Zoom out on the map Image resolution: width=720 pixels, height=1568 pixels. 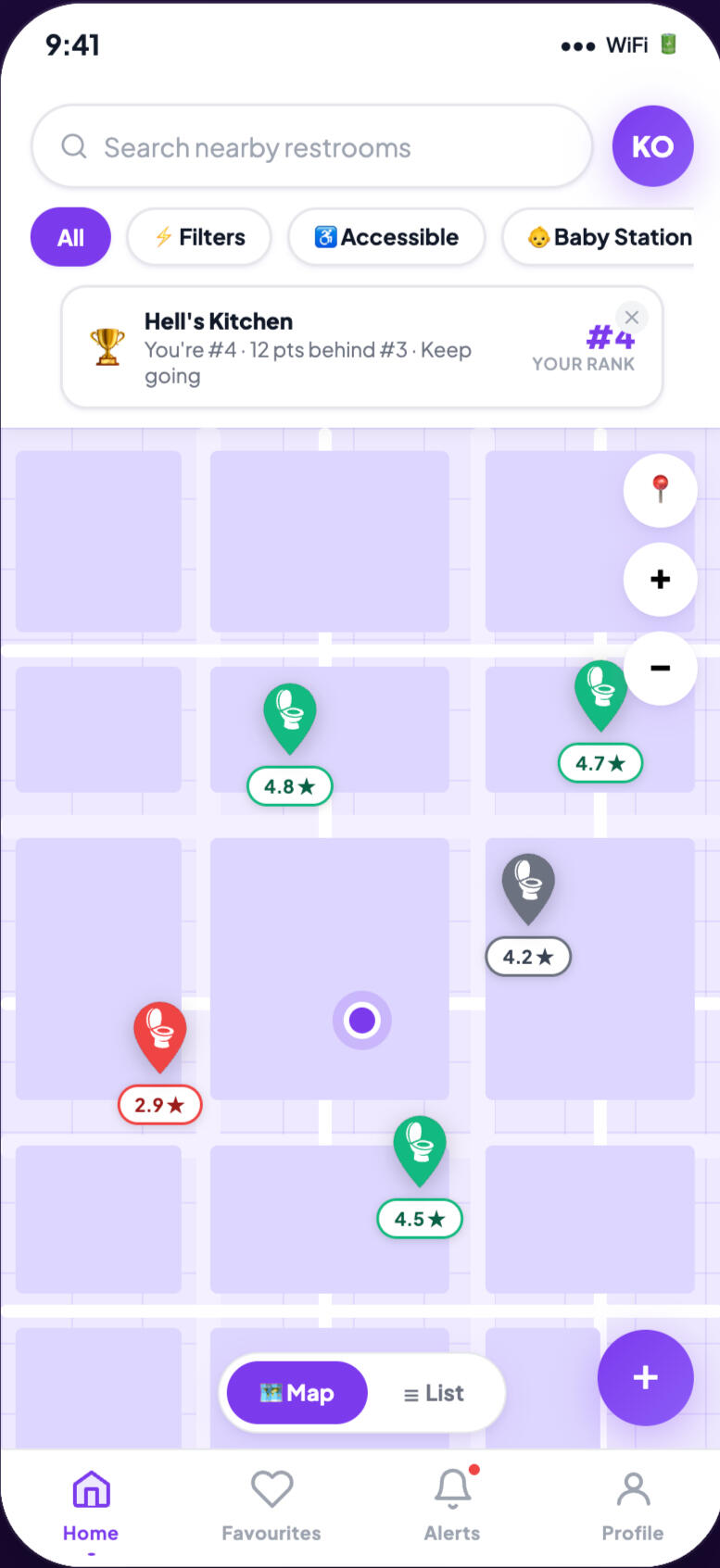[x=660, y=668]
